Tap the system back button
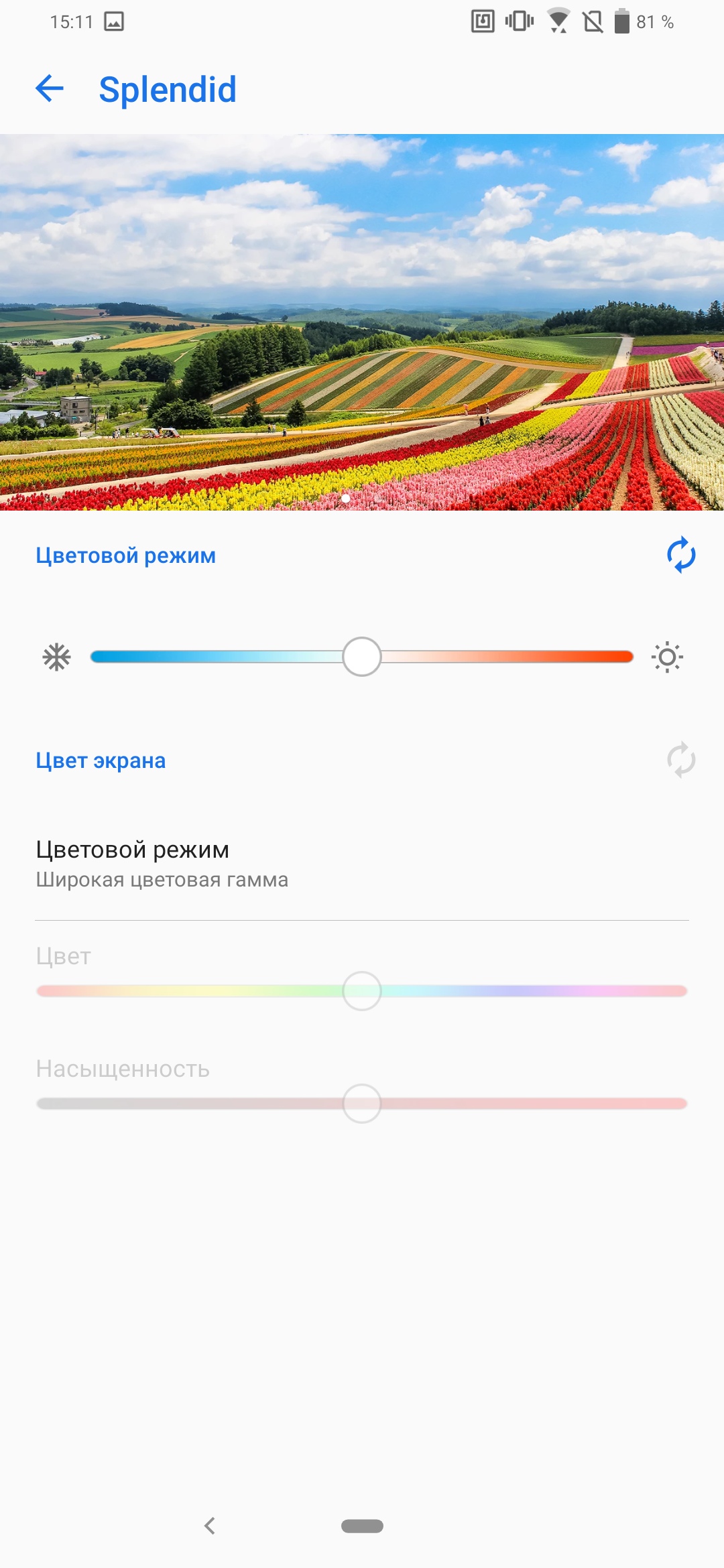 point(210,1526)
